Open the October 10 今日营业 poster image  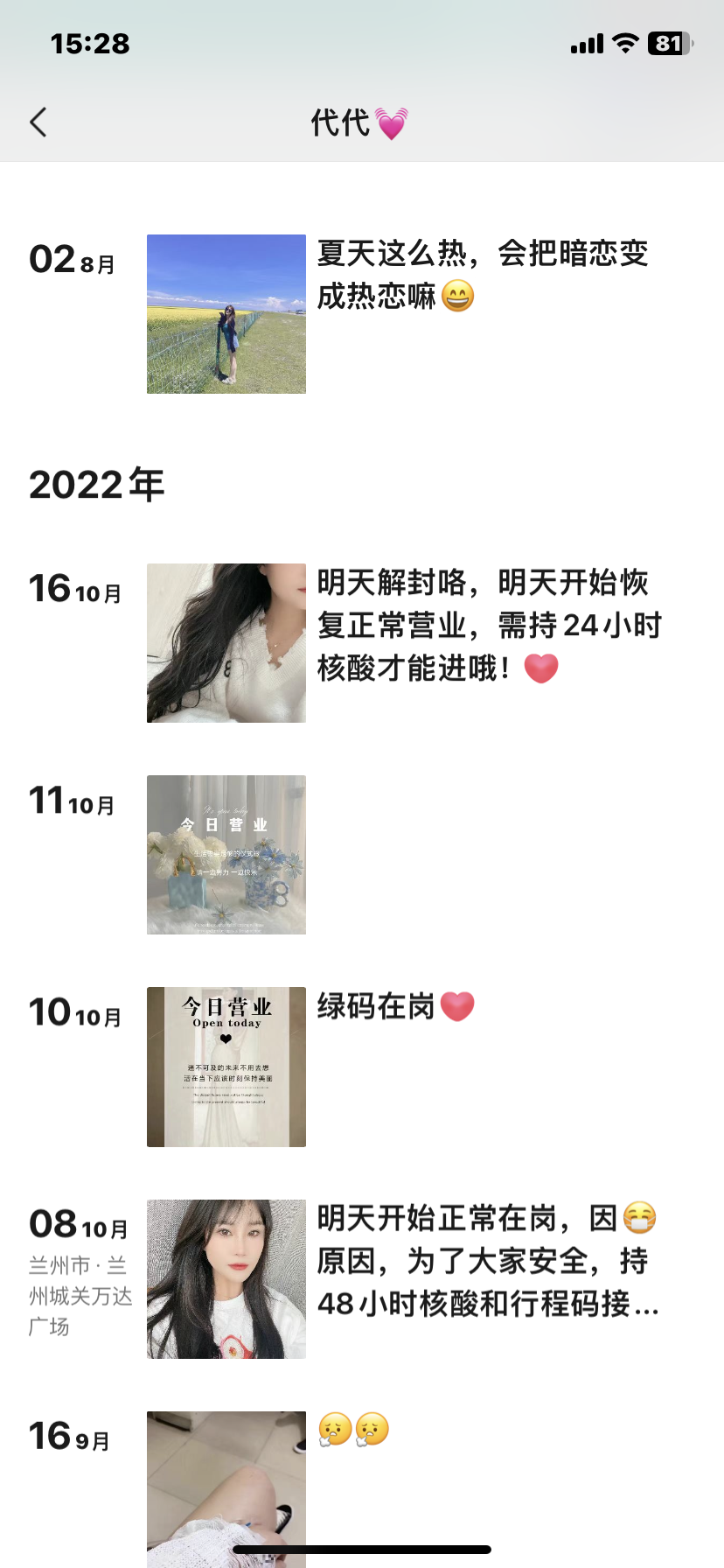226,1066
